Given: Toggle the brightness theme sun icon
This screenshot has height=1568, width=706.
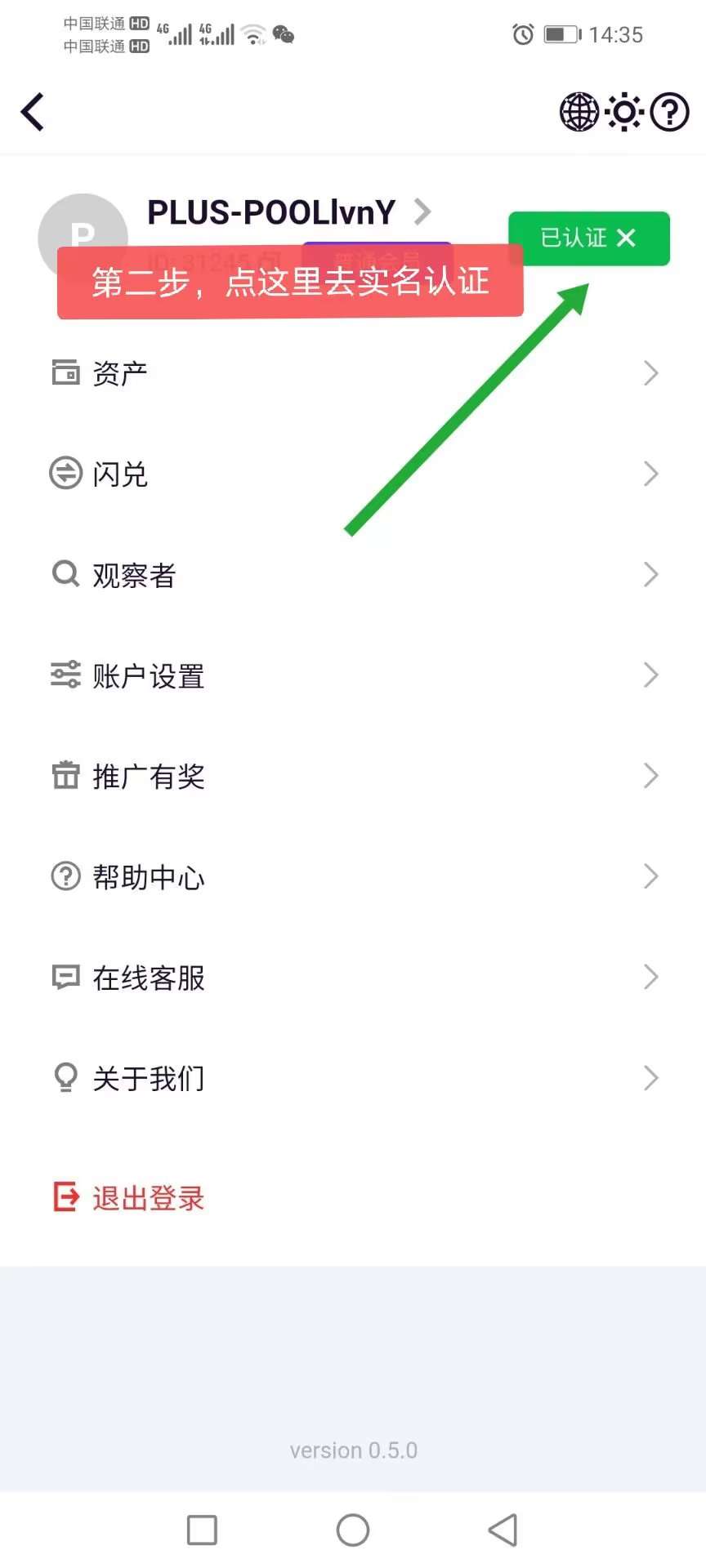Looking at the screenshot, I should [625, 112].
